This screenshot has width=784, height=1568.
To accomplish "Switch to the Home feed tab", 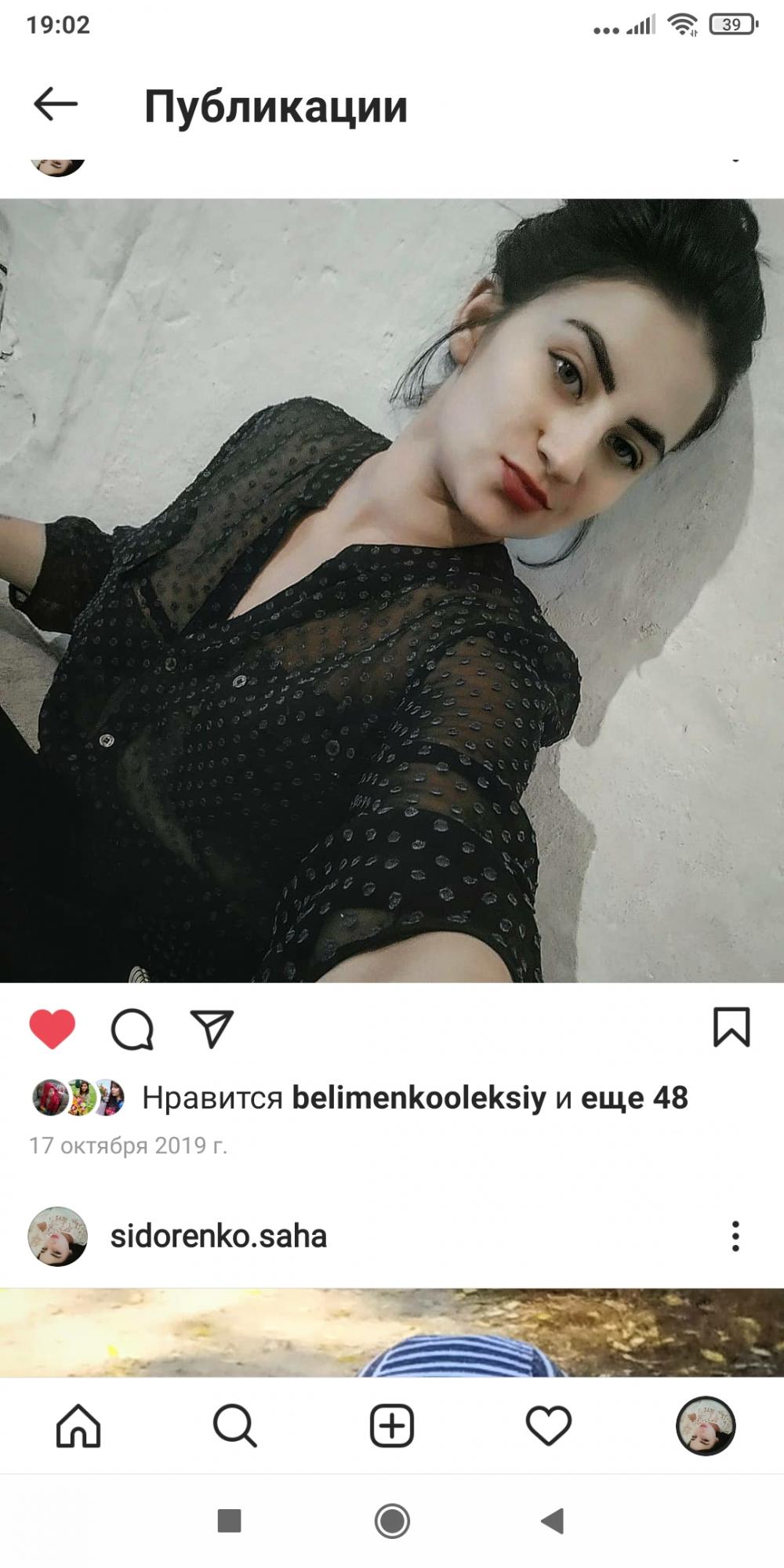I will (78, 1425).
